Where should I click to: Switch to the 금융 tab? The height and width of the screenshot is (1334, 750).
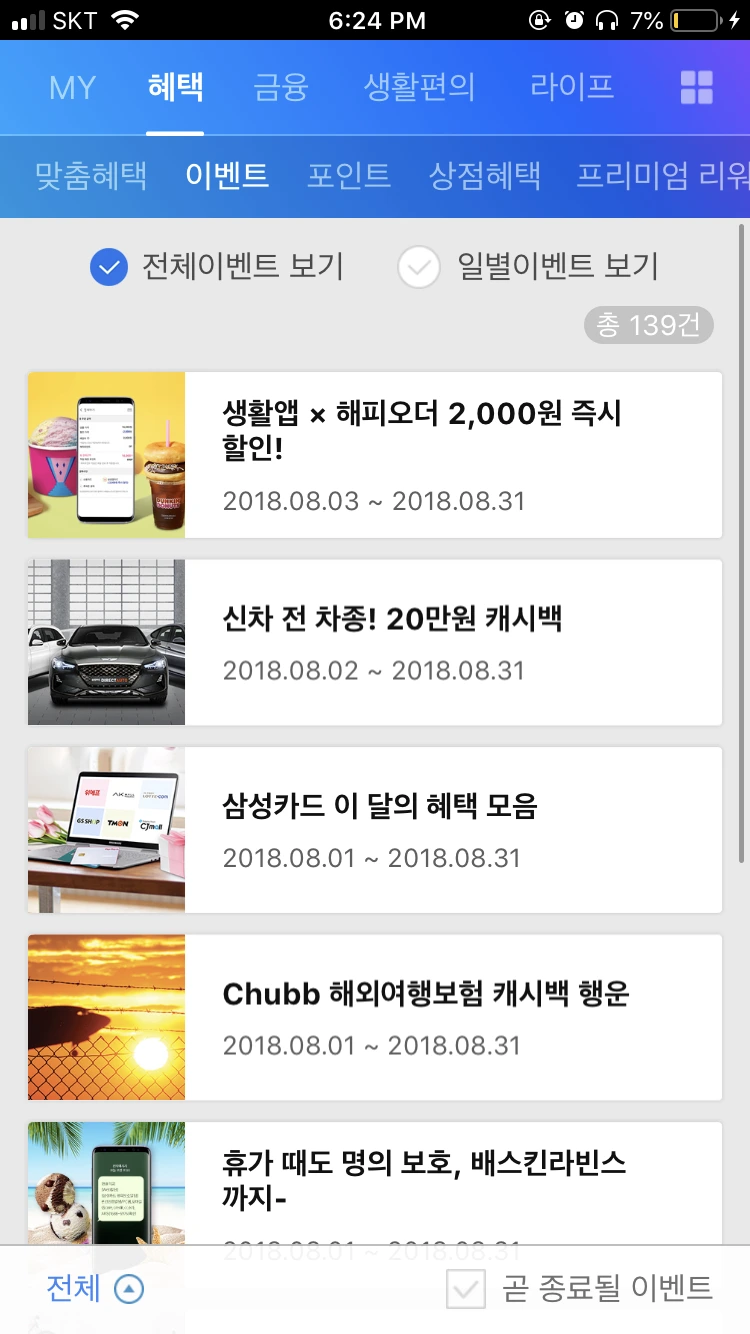(x=281, y=88)
